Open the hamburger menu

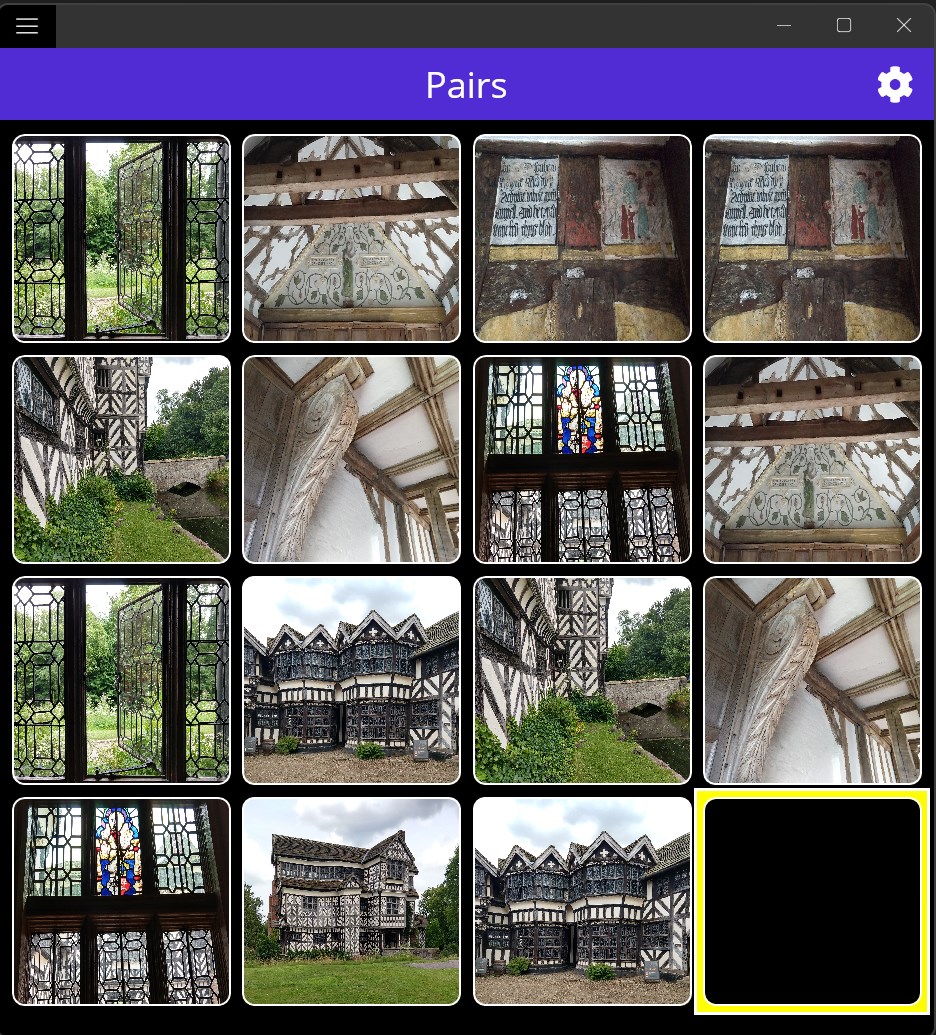coord(27,26)
